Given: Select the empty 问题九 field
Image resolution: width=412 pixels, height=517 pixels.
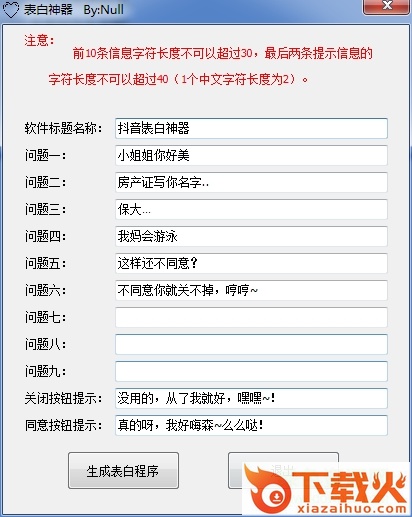Looking at the screenshot, I should 251,371.
